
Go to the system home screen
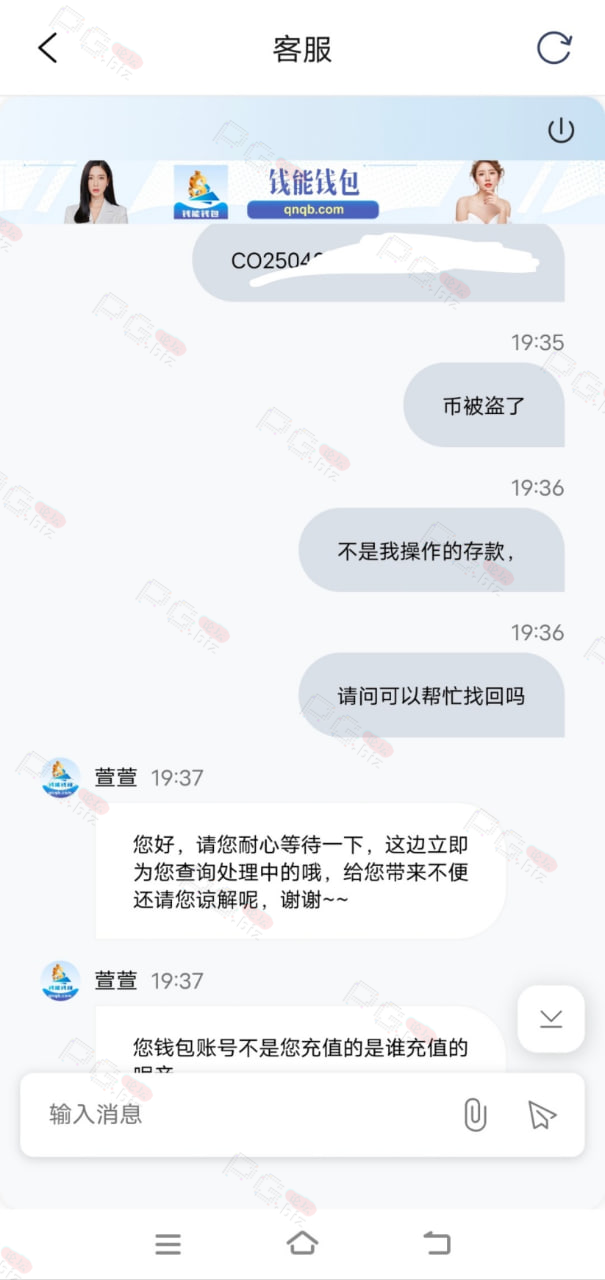pos(302,1243)
